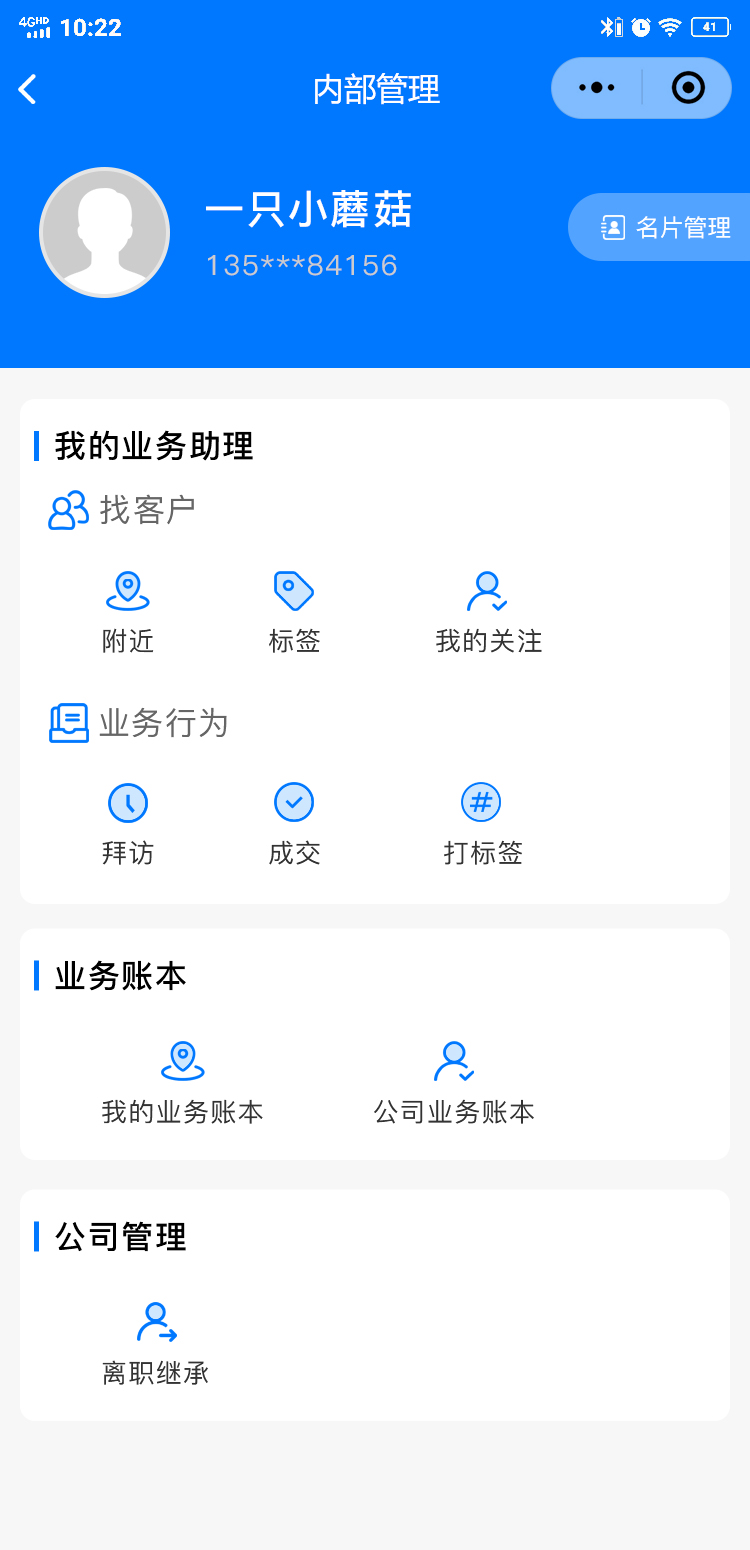The height and width of the screenshot is (1550, 750).
Task: View 我的关注 followed customers
Action: (488, 611)
